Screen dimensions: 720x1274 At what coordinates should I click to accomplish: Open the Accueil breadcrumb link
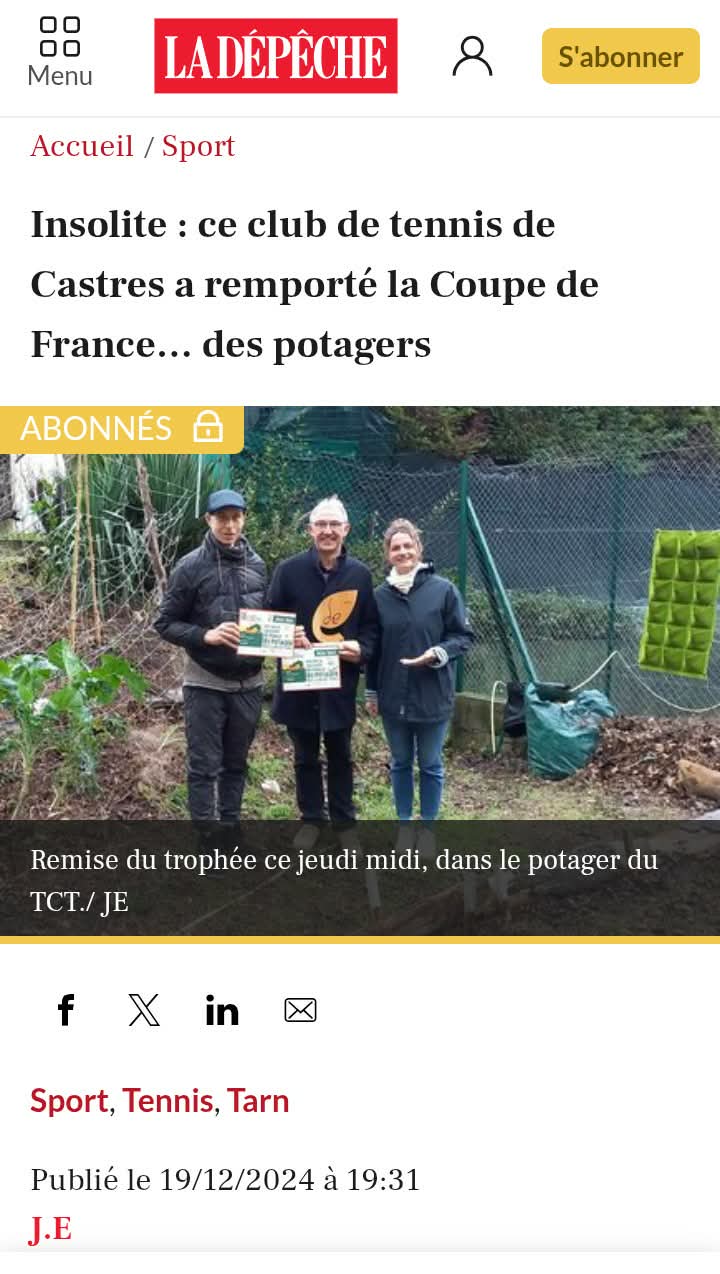(x=82, y=146)
